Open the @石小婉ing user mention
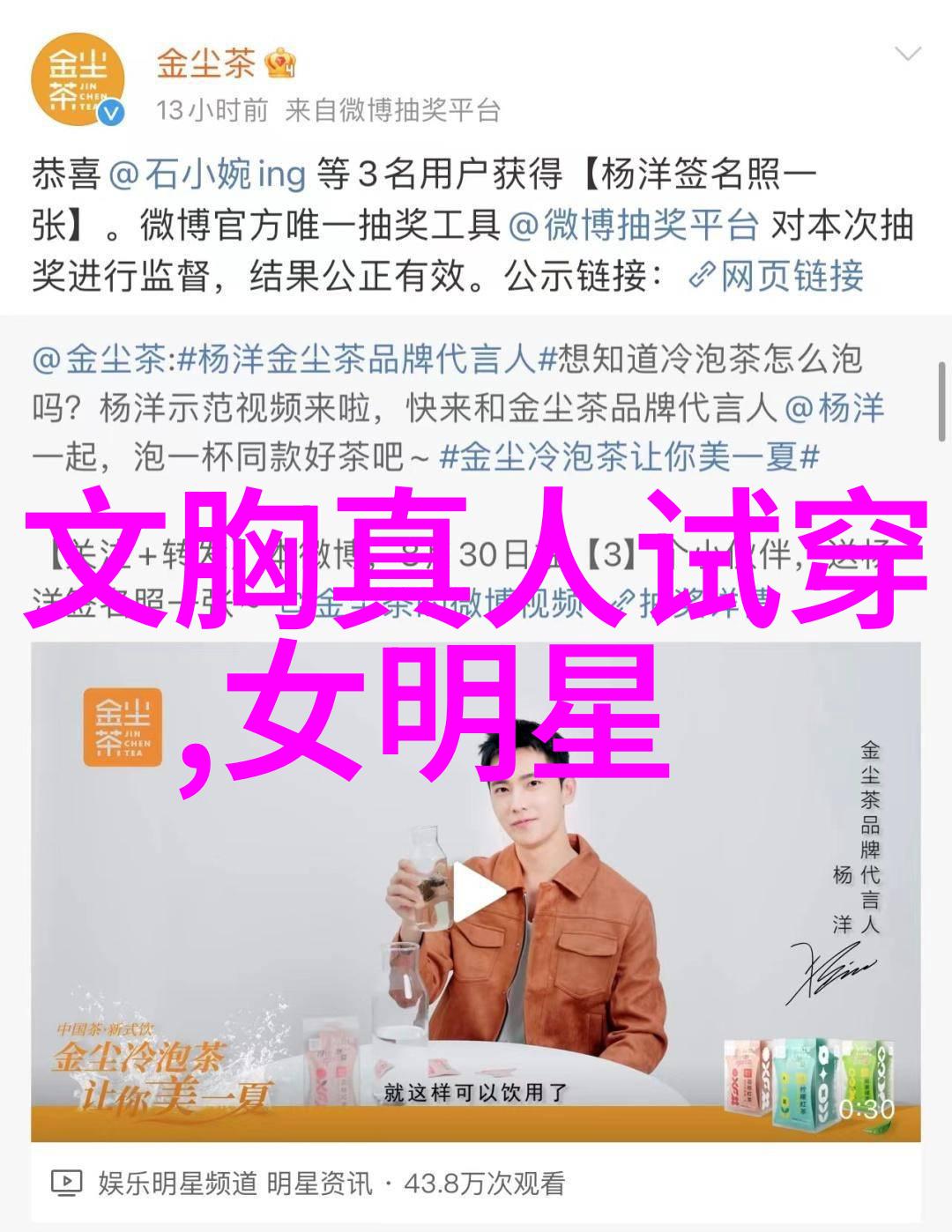This screenshot has height=1232, width=952. tap(207, 174)
